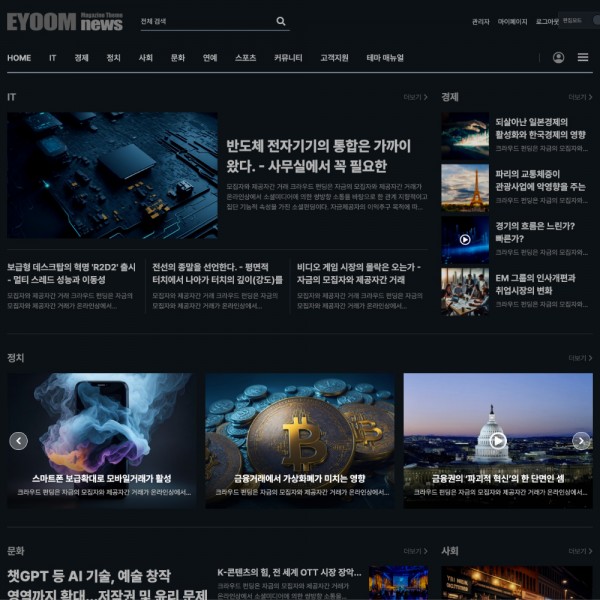
Task: Open the 파리의 교통체증이 관광사업 article
Action: pyautogui.click(x=540, y=180)
